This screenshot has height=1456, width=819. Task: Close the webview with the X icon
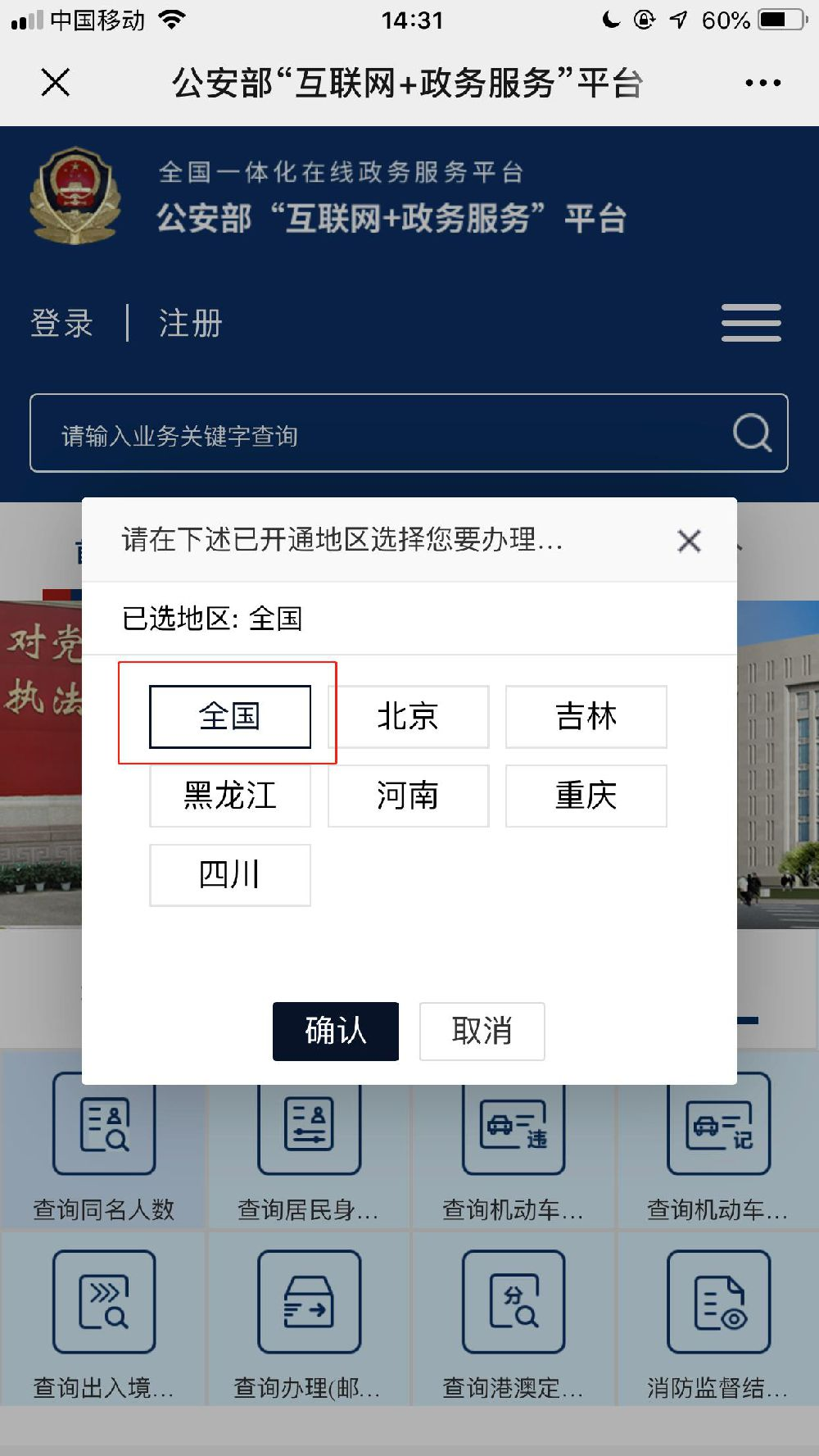56,82
